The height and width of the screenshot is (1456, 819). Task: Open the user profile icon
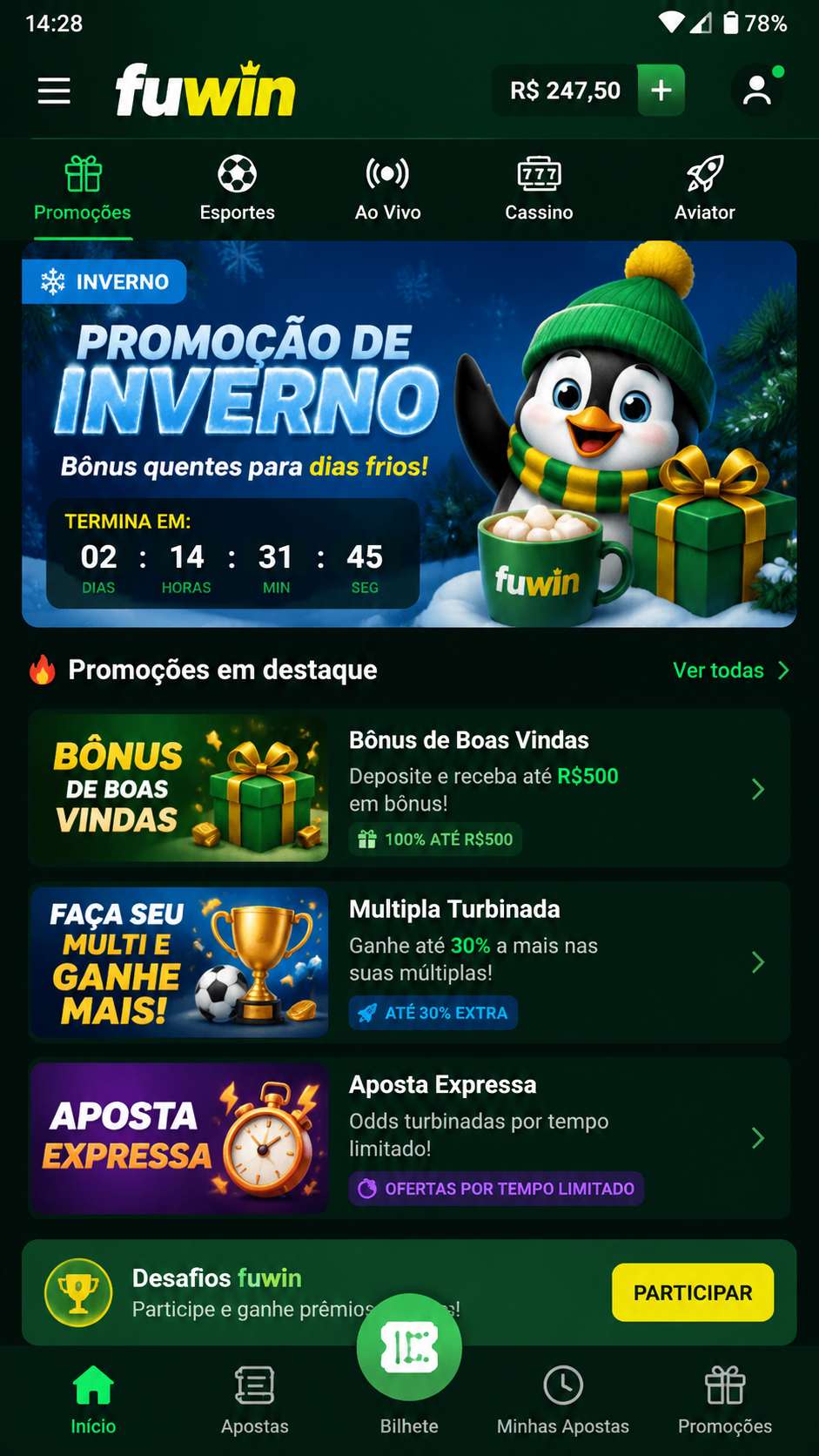[757, 91]
